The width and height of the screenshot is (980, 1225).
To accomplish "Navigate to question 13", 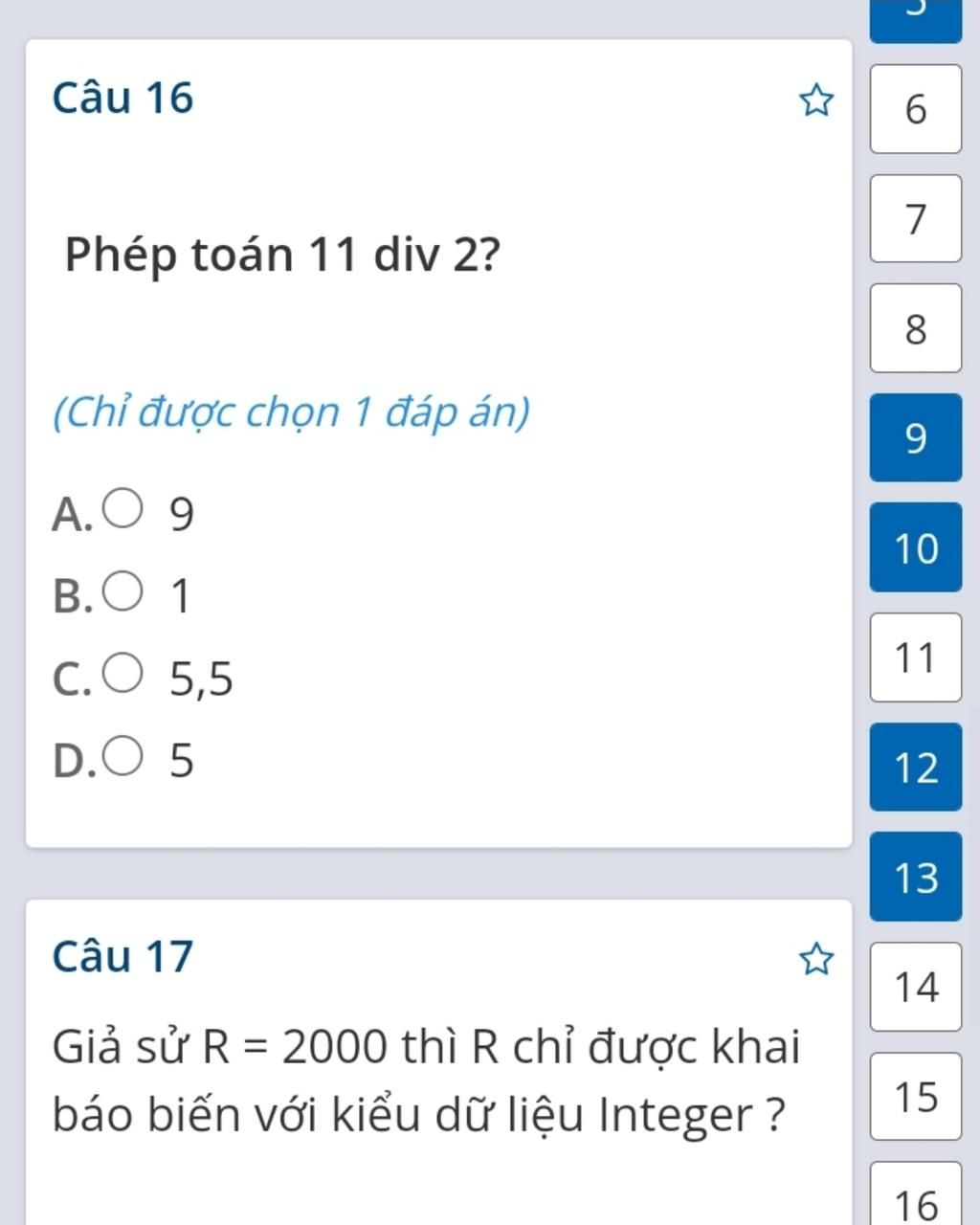I will point(915,877).
